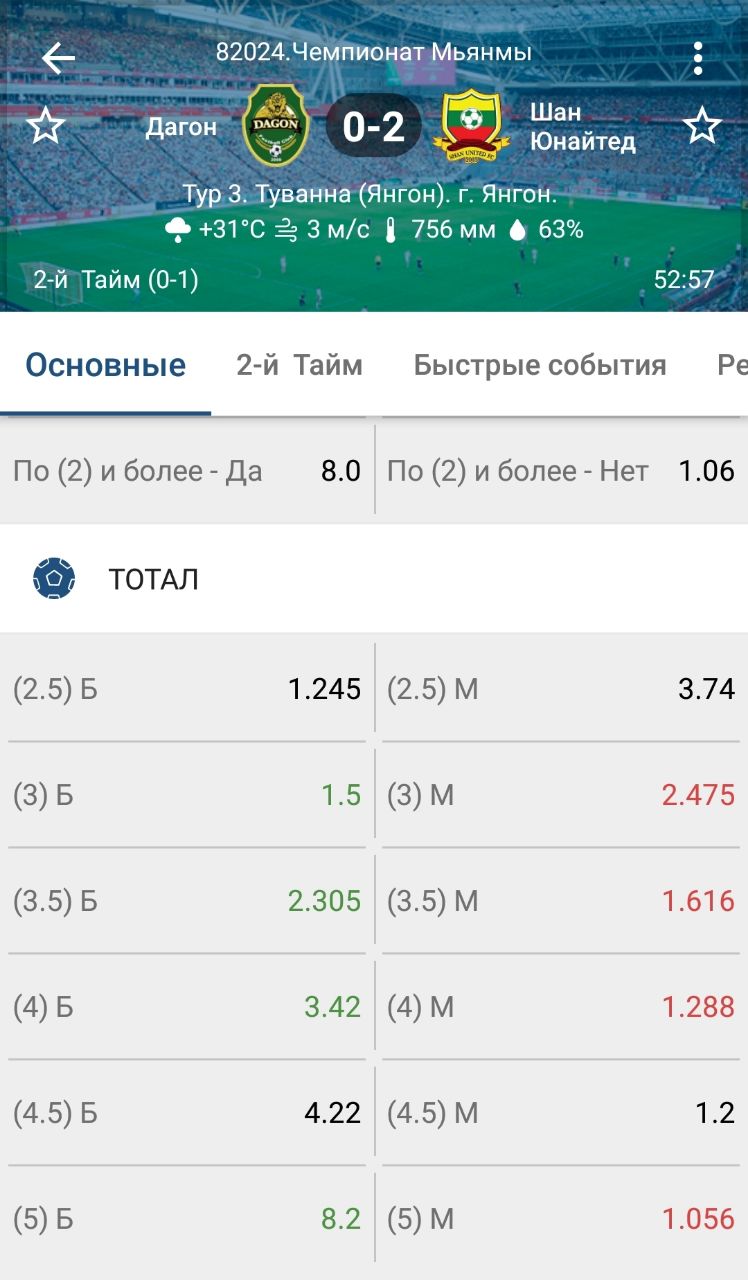The width and height of the screenshot is (748, 1280).
Task: Select total (3.5) Б at 2.305
Action: tap(187, 901)
